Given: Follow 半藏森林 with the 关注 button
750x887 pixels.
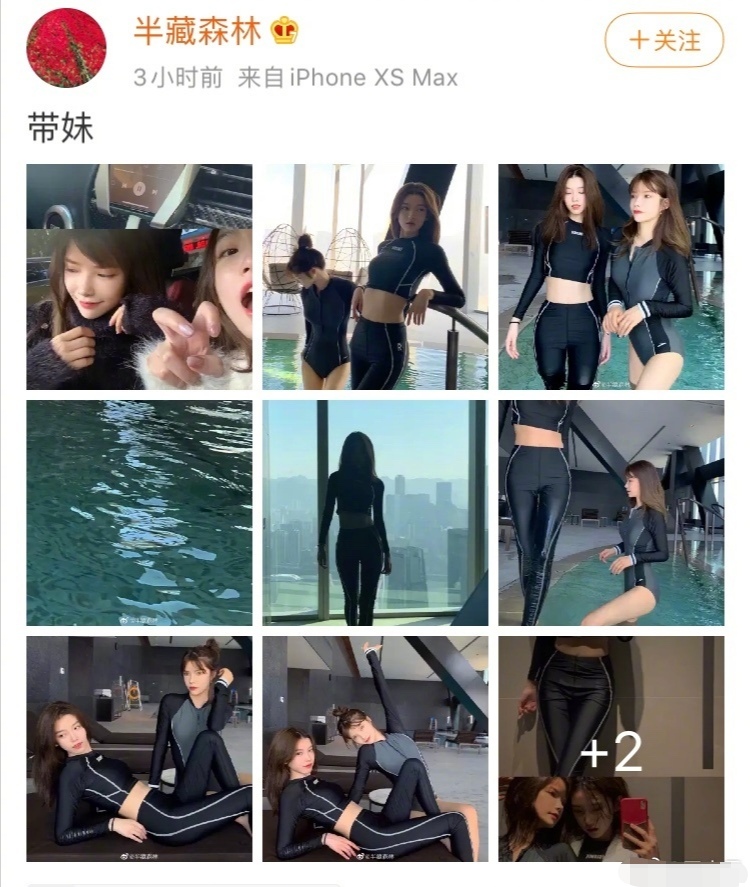Looking at the screenshot, I should coord(664,40).
